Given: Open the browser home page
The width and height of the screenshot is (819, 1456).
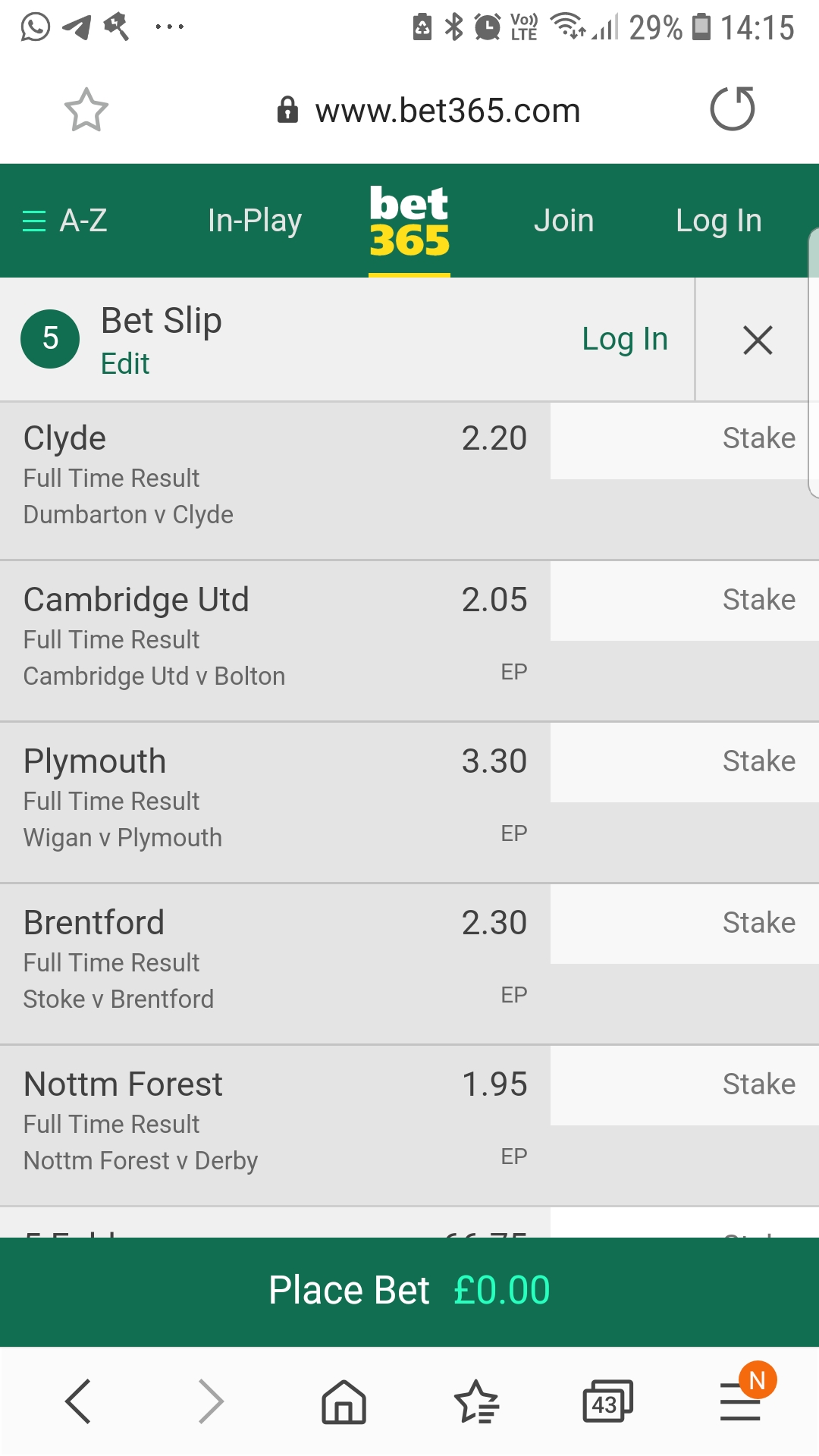Looking at the screenshot, I should (344, 1401).
